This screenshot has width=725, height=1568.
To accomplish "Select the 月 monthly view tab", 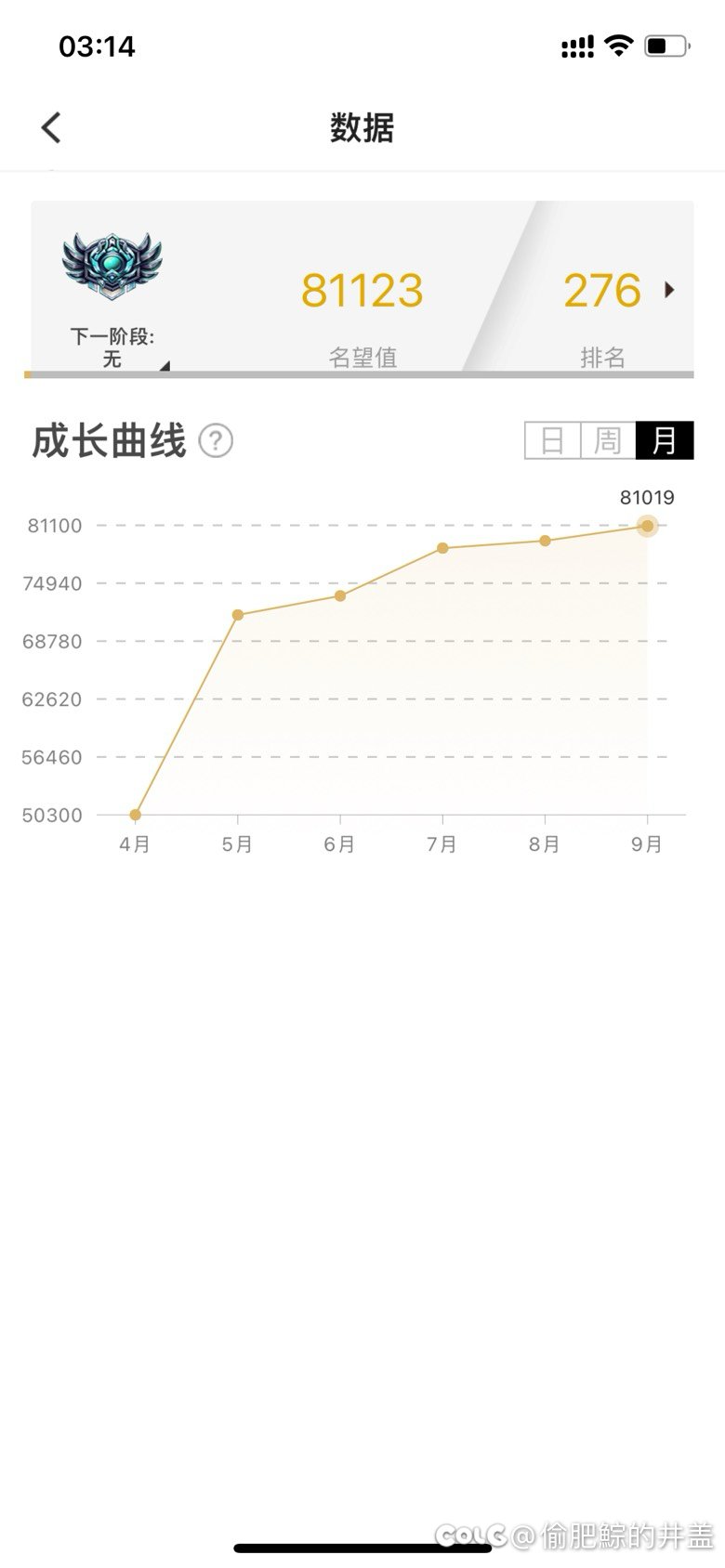I will (x=665, y=439).
